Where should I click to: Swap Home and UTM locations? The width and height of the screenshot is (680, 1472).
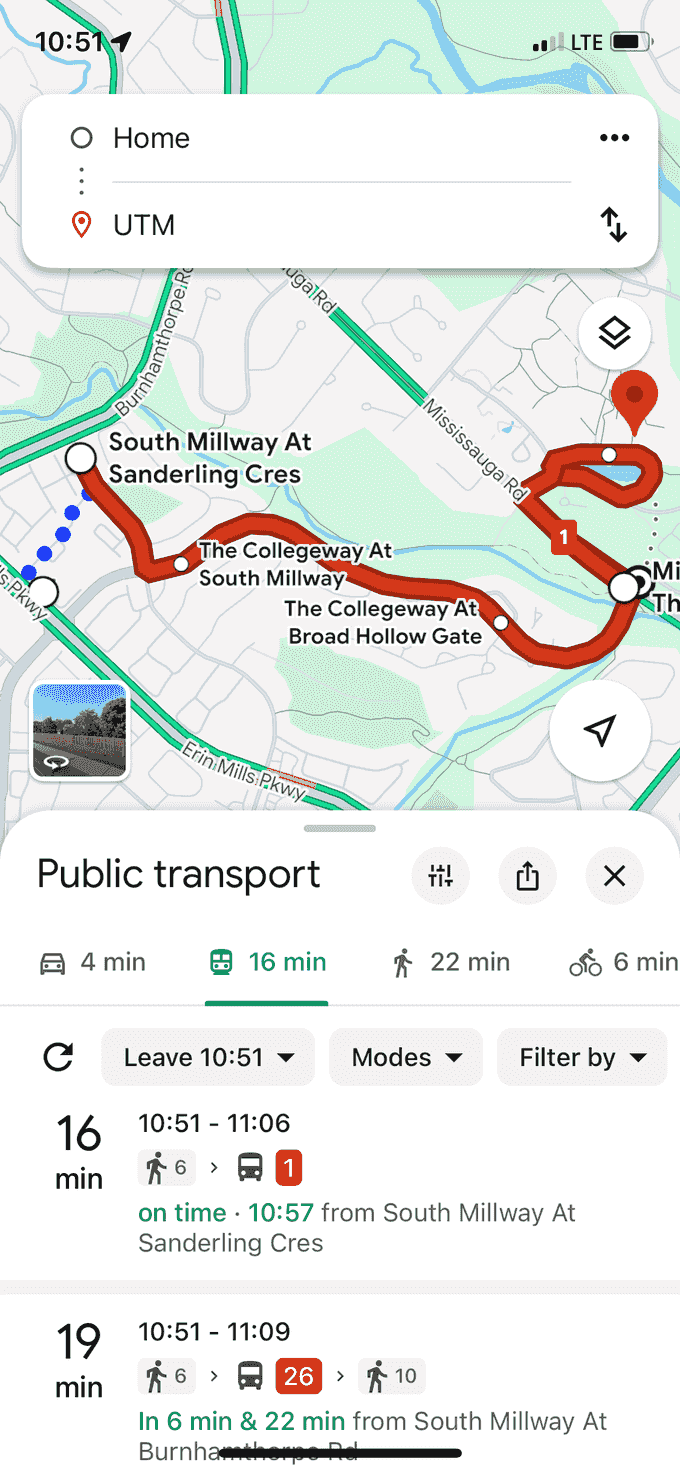click(614, 225)
